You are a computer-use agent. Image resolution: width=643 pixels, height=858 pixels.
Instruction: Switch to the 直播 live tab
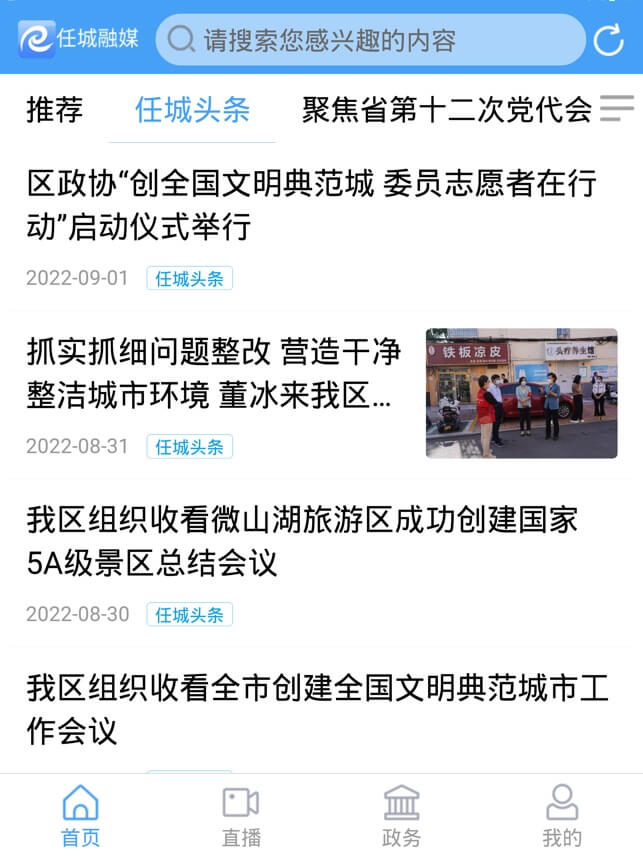tap(241, 816)
